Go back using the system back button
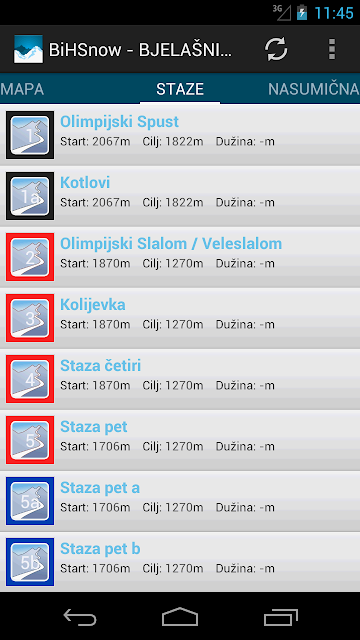 coord(80,617)
